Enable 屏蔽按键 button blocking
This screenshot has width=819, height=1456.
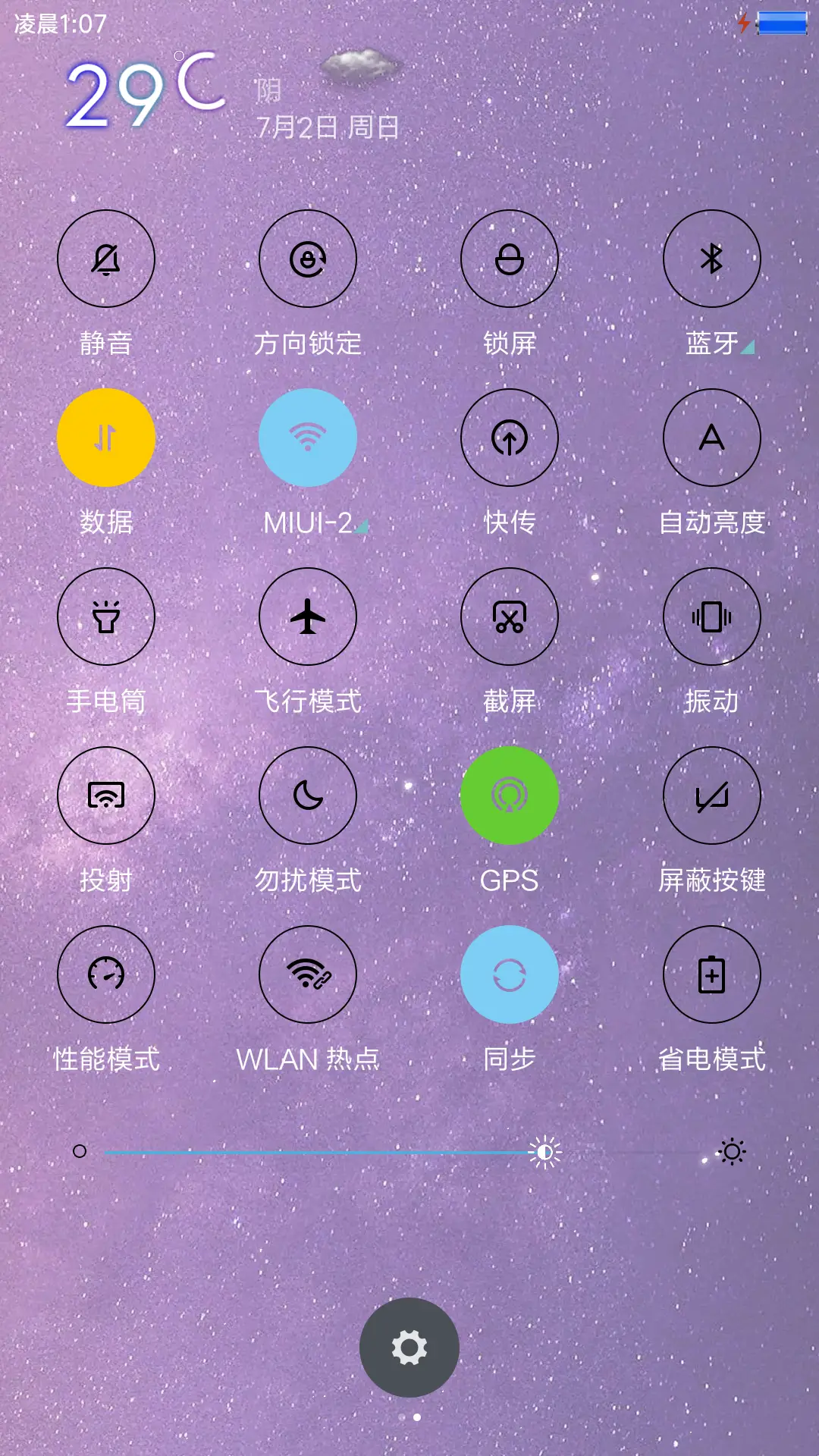point(711,795)
